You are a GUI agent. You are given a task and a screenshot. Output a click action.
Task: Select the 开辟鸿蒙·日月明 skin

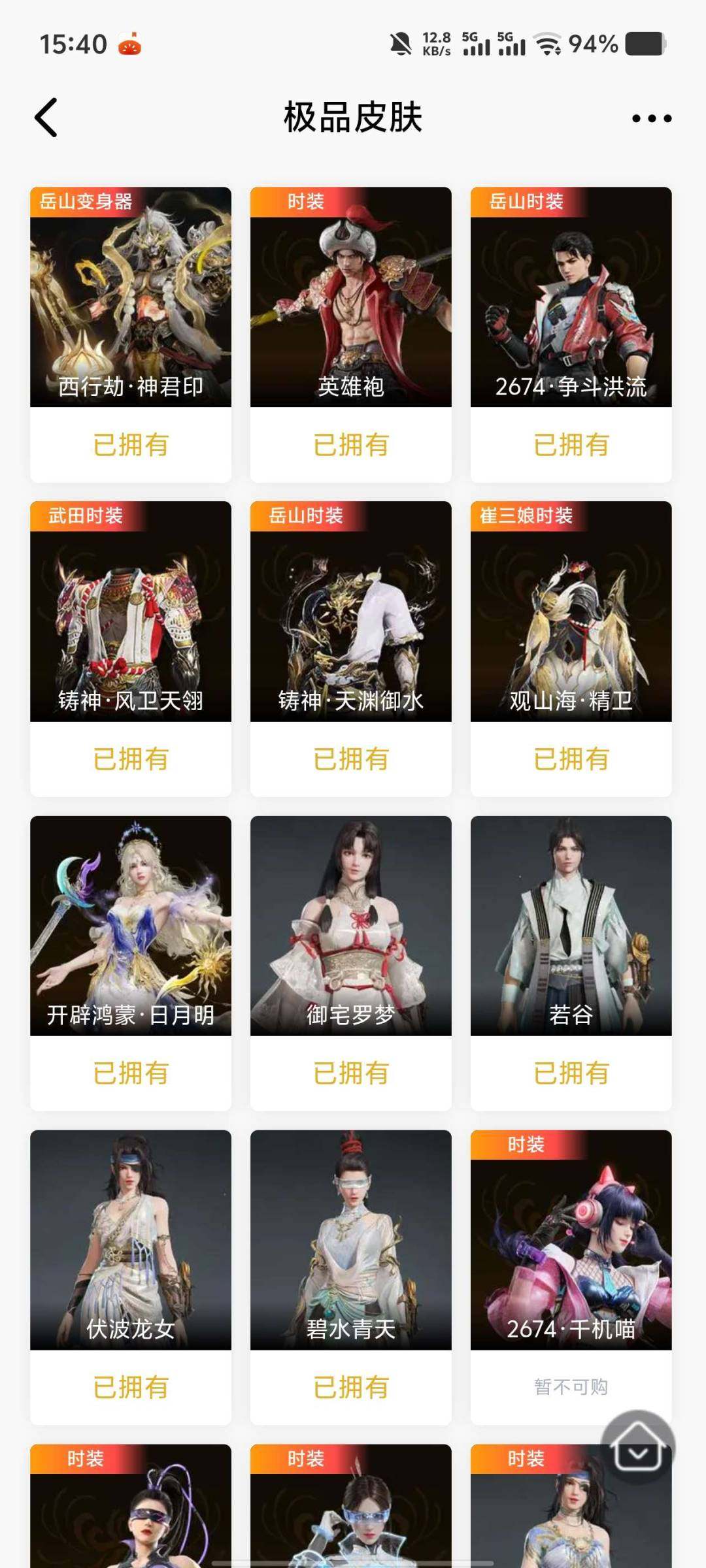(x=129, y=928)
